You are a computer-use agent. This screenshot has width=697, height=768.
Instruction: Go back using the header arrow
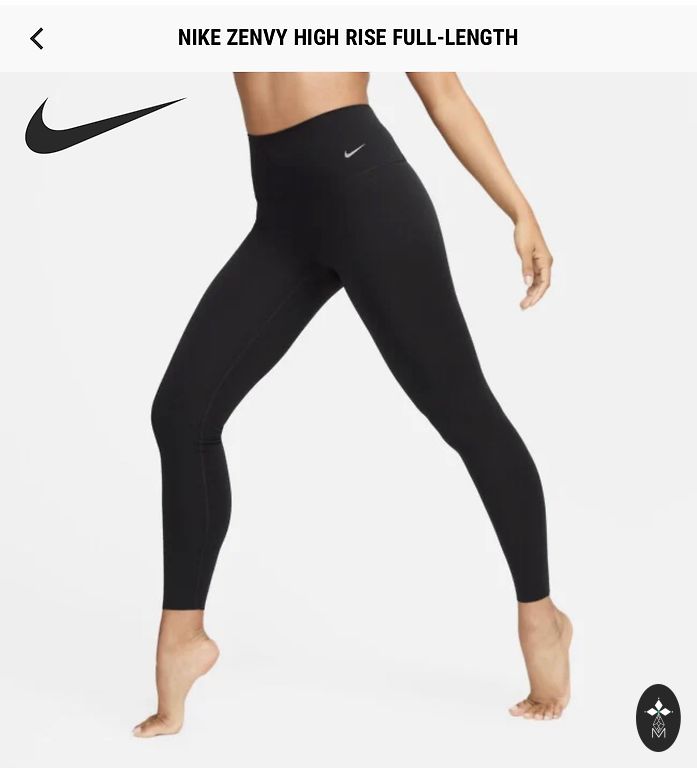pos(37,38)
